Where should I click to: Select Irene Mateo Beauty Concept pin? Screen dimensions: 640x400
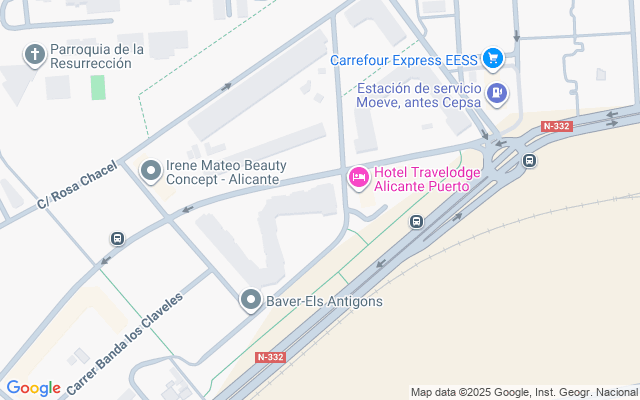(151, 172)
